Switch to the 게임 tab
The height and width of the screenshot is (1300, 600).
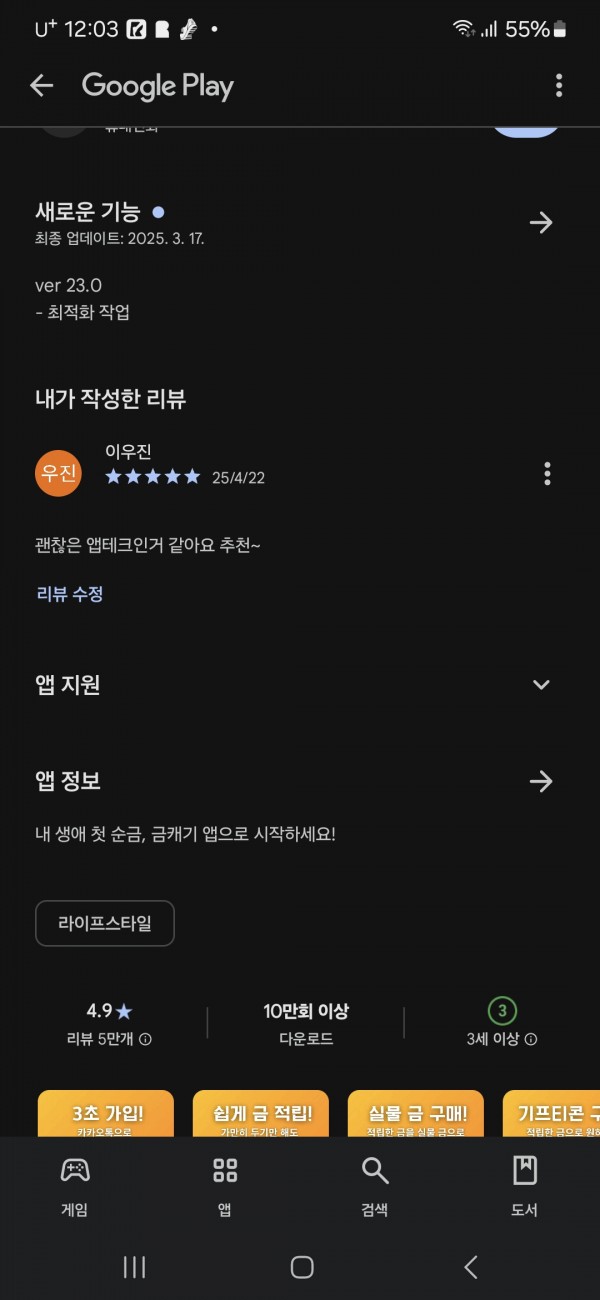(75, 1187)
